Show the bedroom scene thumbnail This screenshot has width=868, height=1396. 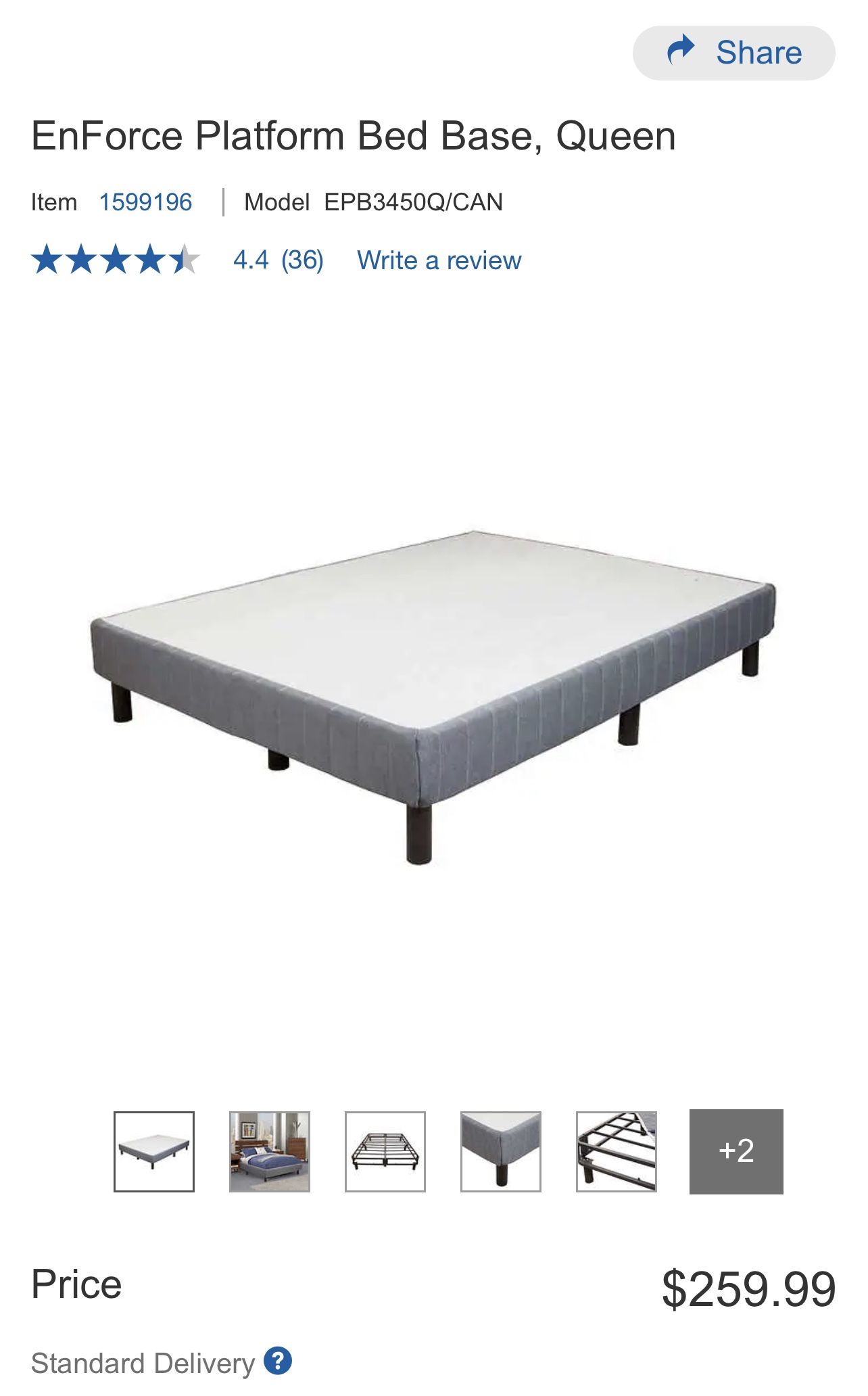coord(270,1151)
